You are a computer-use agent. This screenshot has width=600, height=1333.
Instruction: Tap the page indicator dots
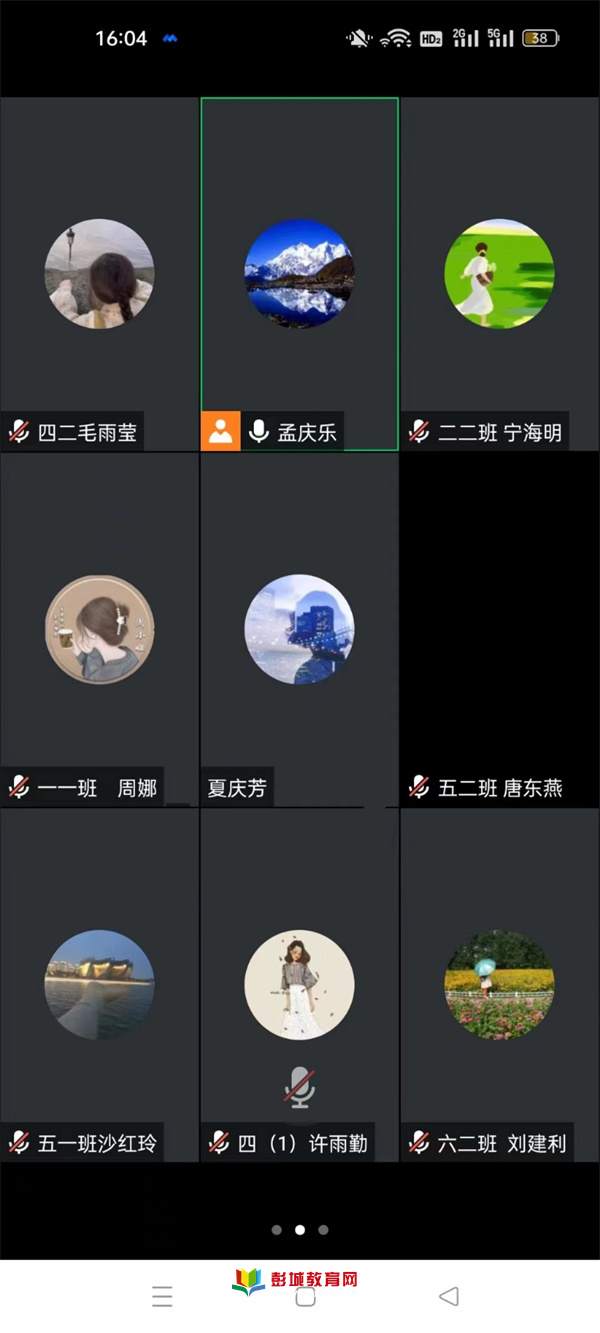pyautogui.click(x=299, y=1230)
